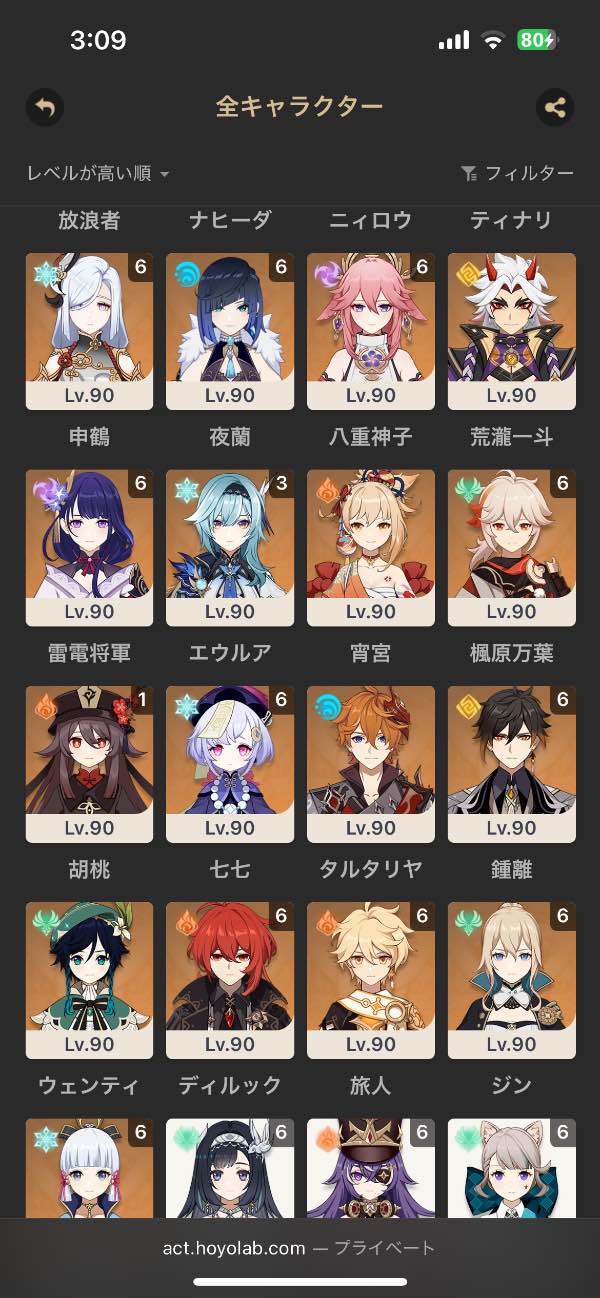Select the 旅人 character card
Screen dimensions: 600x1298
click(x=371, y=980)
